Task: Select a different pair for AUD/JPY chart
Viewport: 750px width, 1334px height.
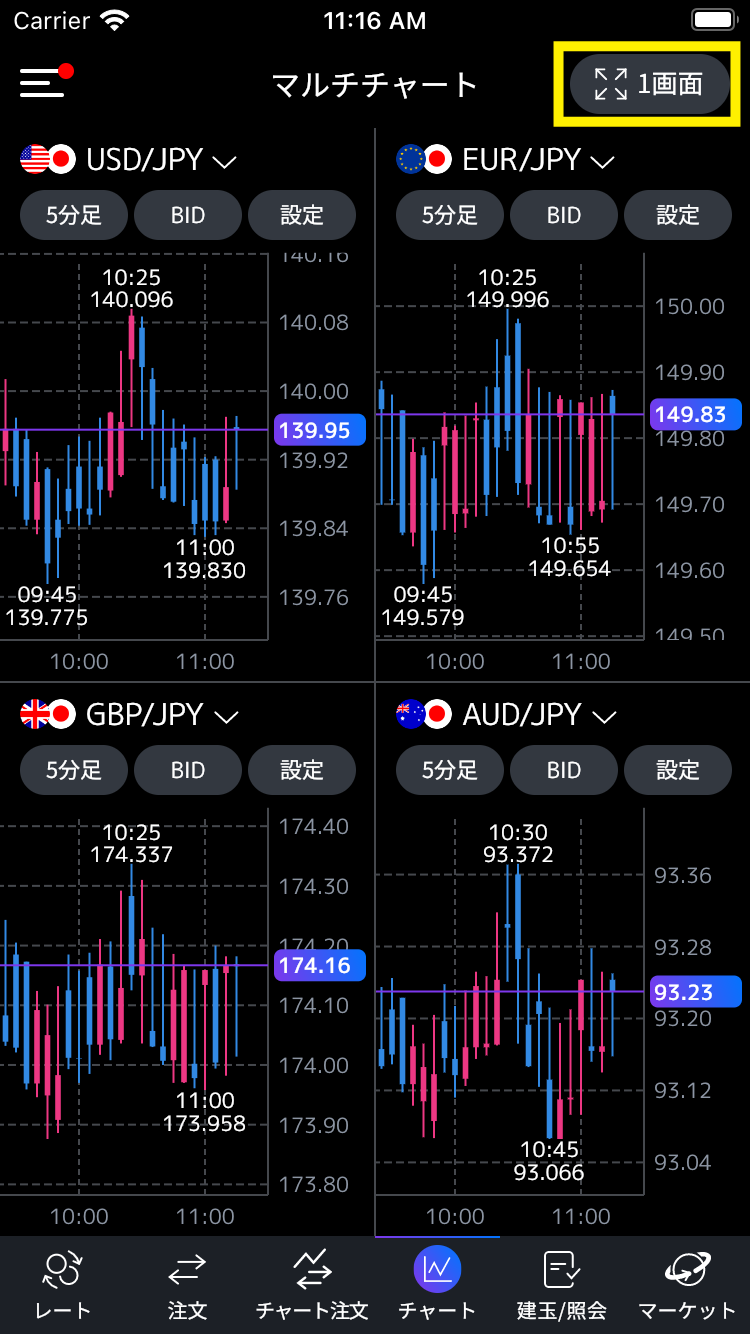Action: pos(505,714)
